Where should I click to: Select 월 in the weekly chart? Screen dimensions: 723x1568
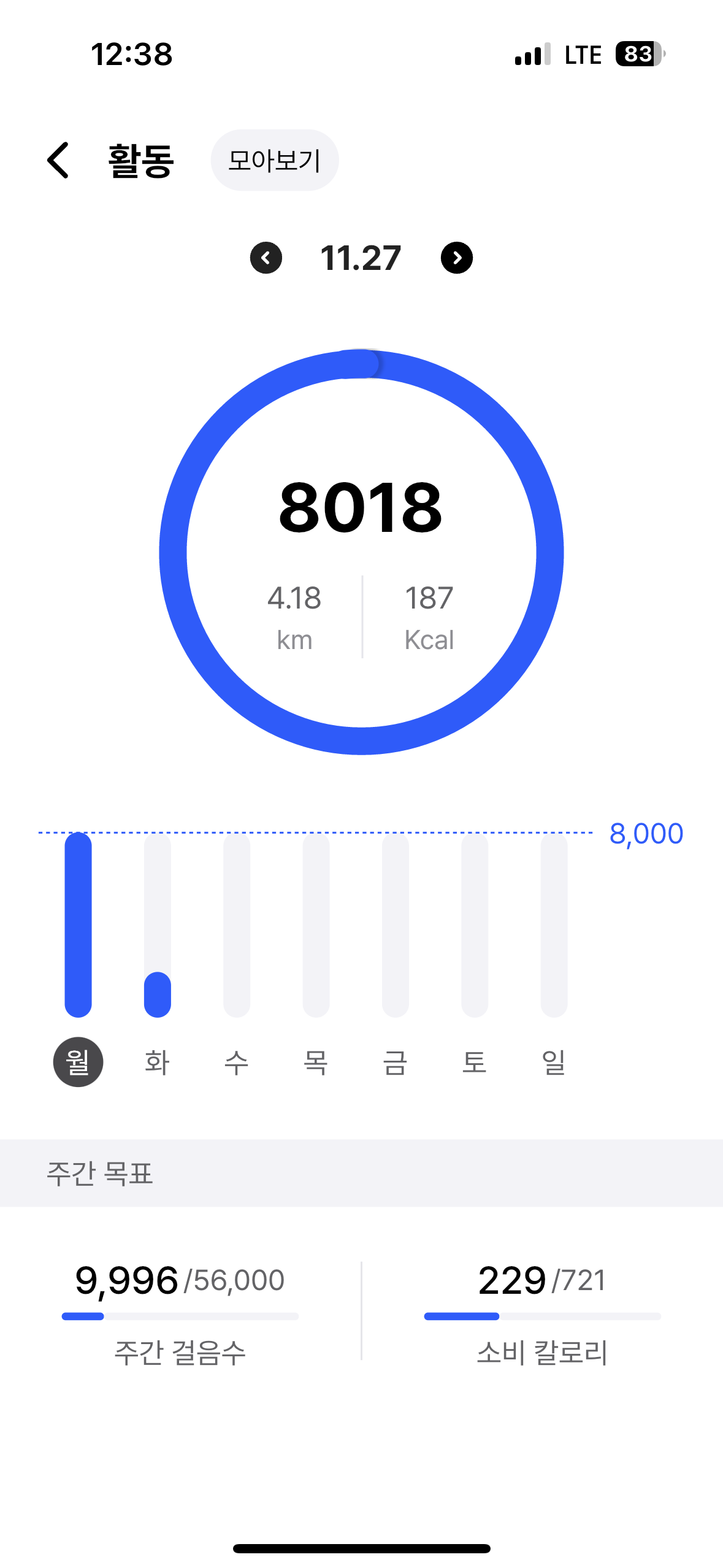tap(78, 1061)
